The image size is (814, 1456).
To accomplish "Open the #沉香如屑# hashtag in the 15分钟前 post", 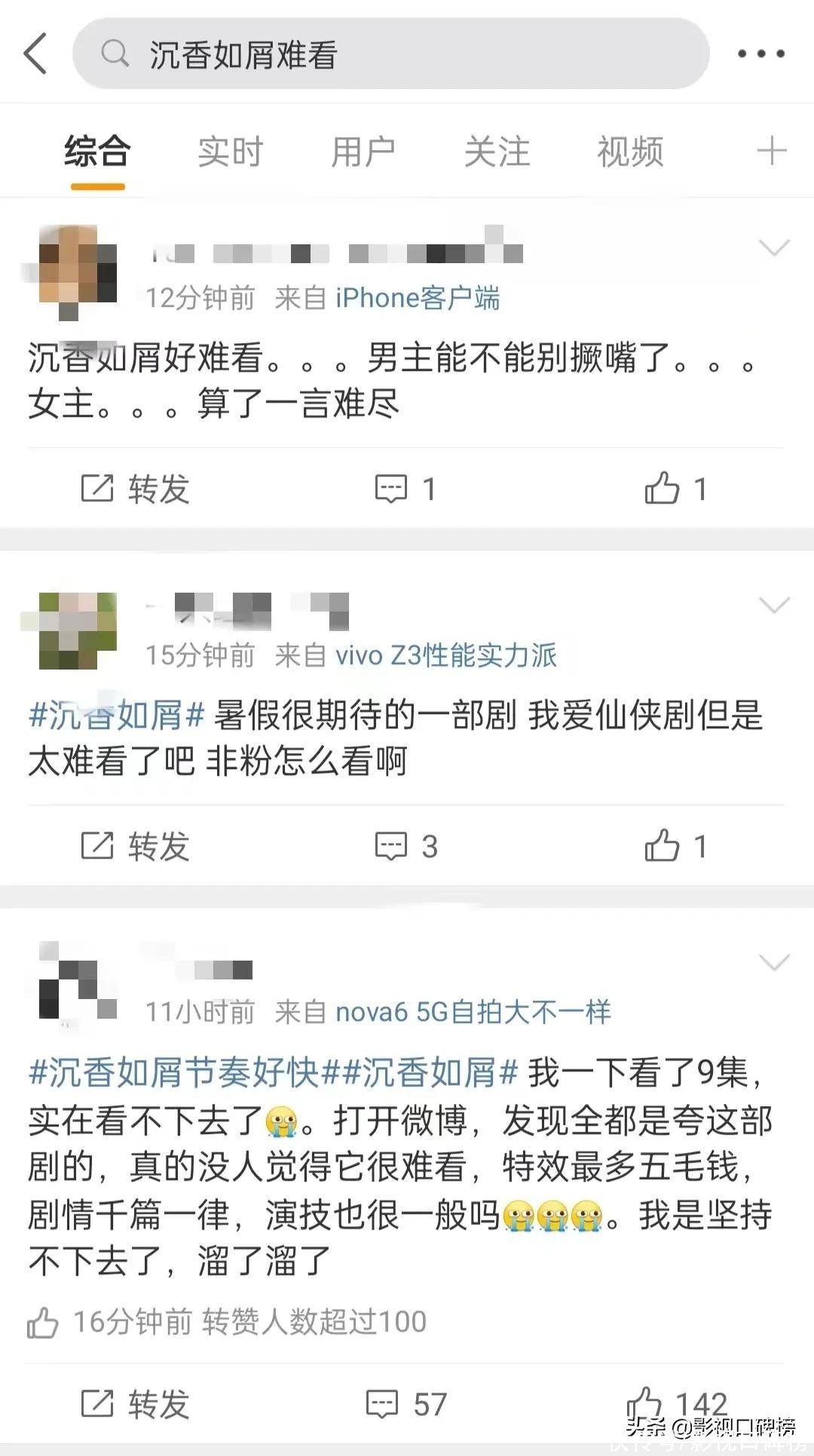I will click(116, 715).
